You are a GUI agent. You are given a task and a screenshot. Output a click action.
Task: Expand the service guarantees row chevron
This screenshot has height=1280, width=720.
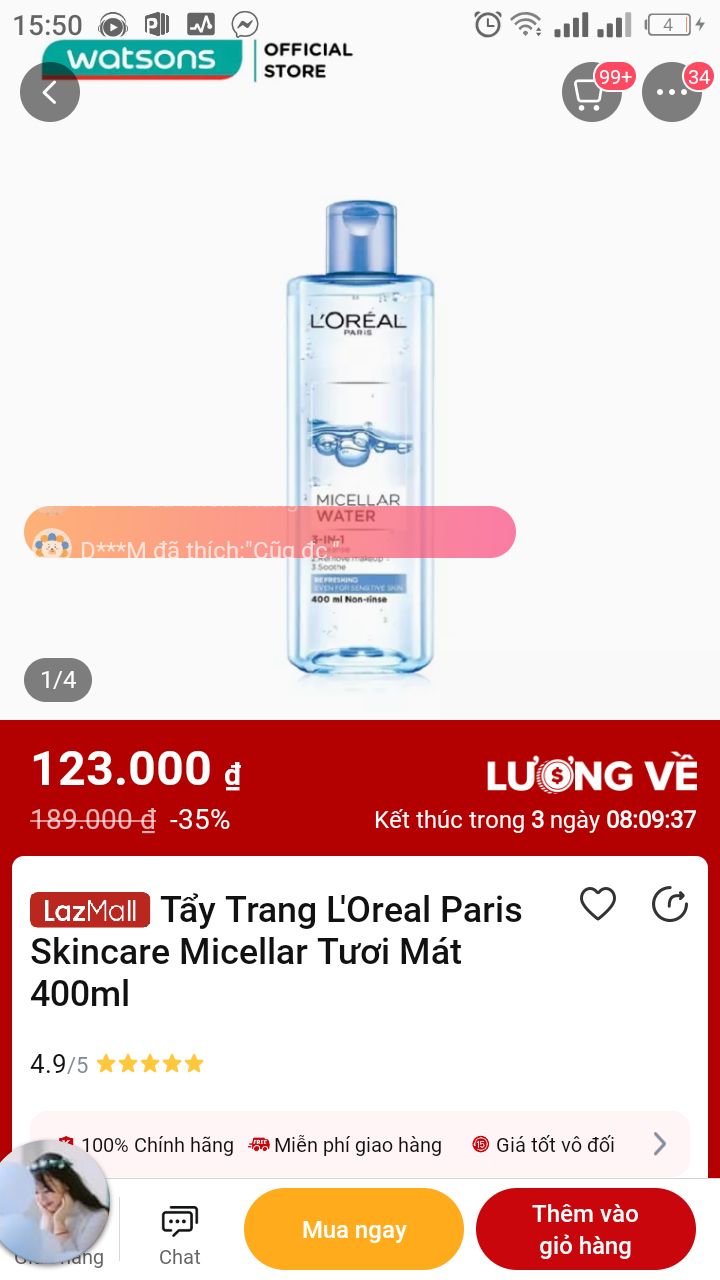(659, 1144)
